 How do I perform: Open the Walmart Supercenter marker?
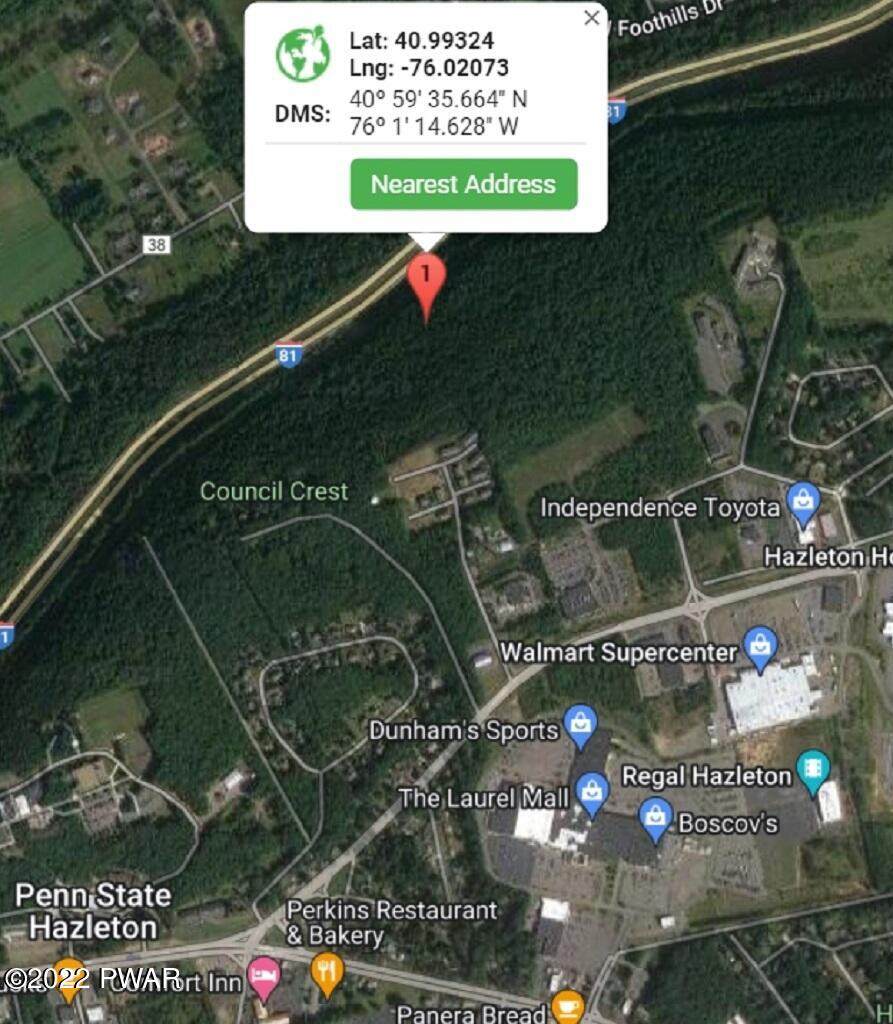(760, 651)
